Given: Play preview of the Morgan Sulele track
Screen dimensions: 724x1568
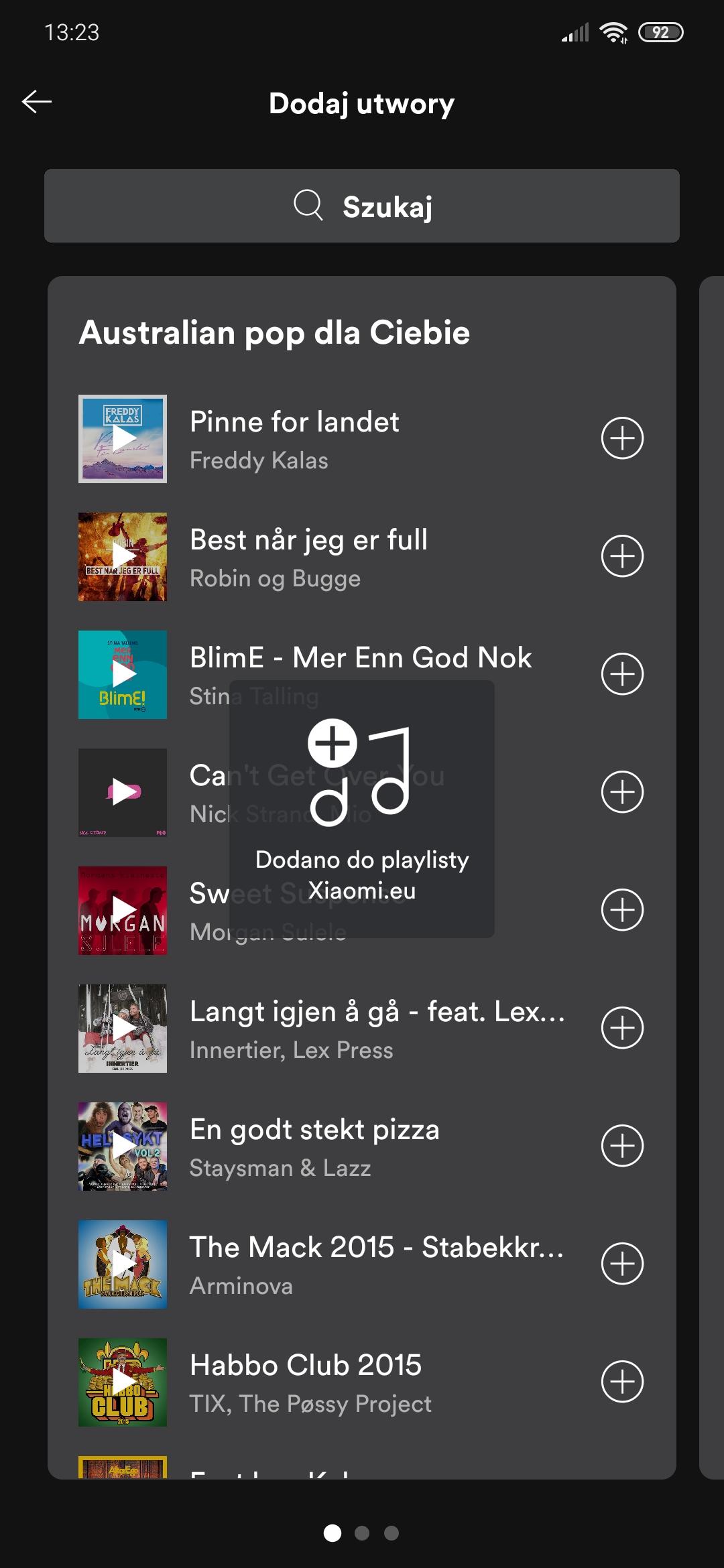Looking at the screenshot, I should tap(123, 911).
